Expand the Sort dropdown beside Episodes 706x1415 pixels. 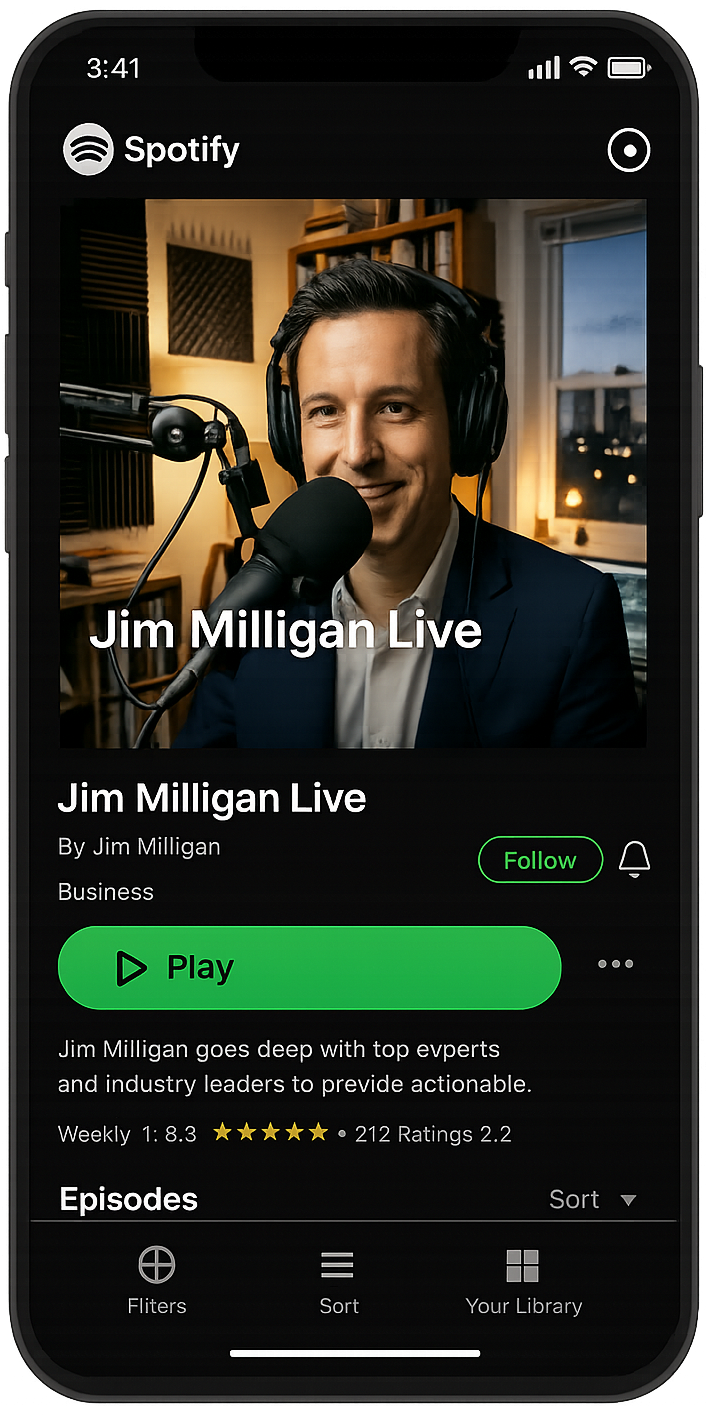click(593, 1199)
